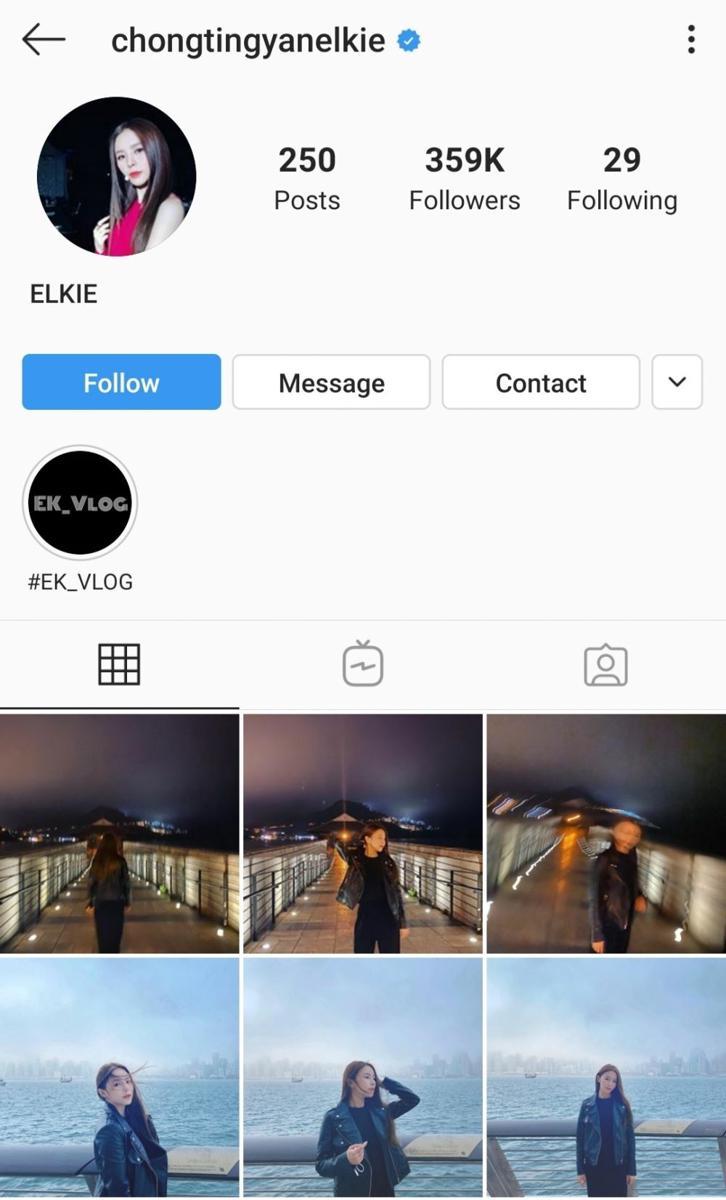Follow the ELKIE account
Screen dimensions: 726x1200
[x=121, y=383]
